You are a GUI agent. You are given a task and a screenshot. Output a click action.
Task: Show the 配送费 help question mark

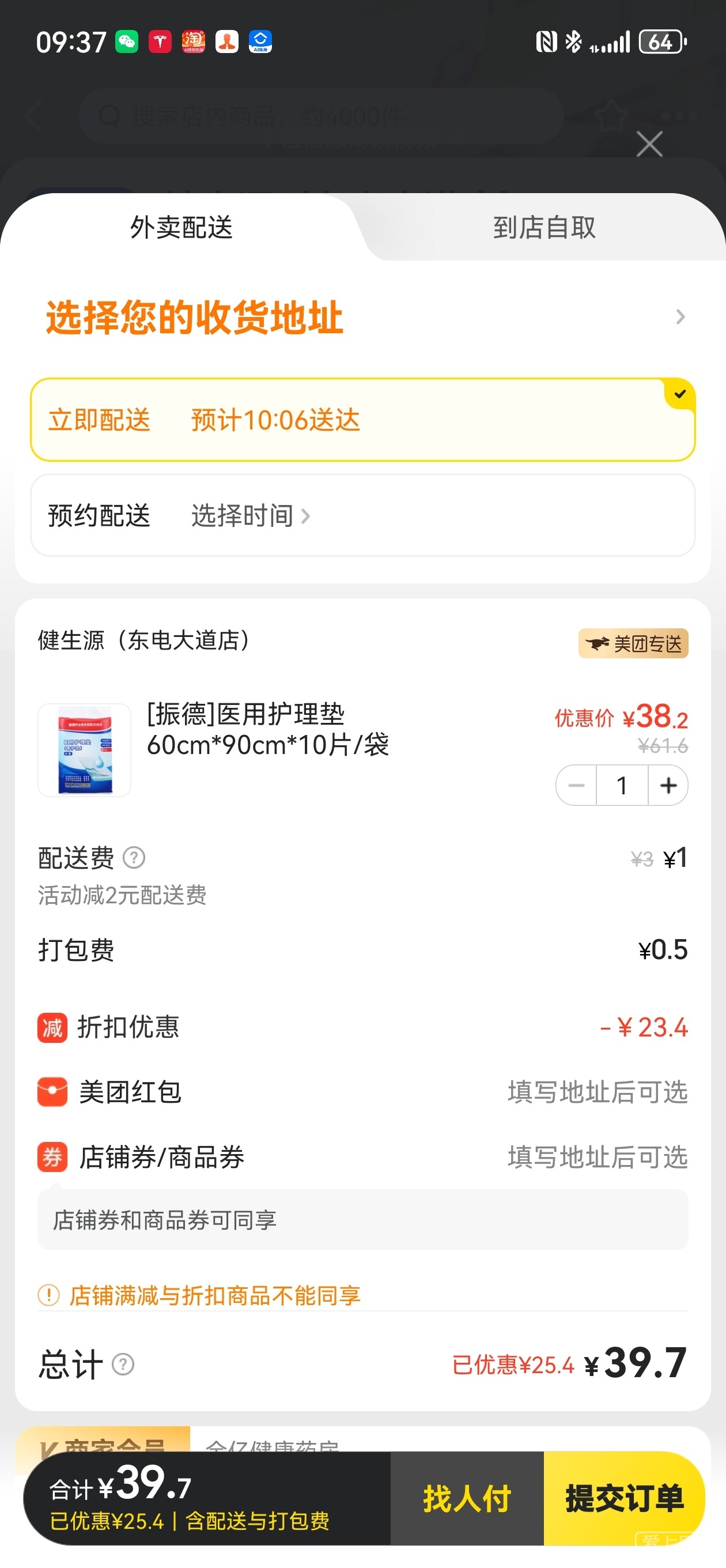tap(134, 858)
